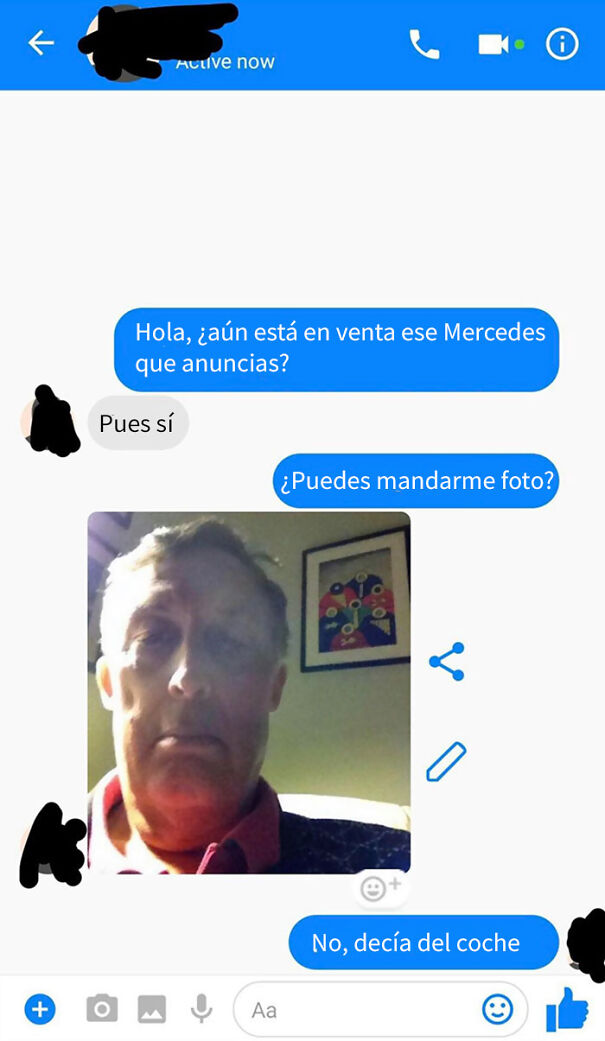Screen dimensions: 605x1041
Task: Open conversation info details
Action: (x=562, y=44)
